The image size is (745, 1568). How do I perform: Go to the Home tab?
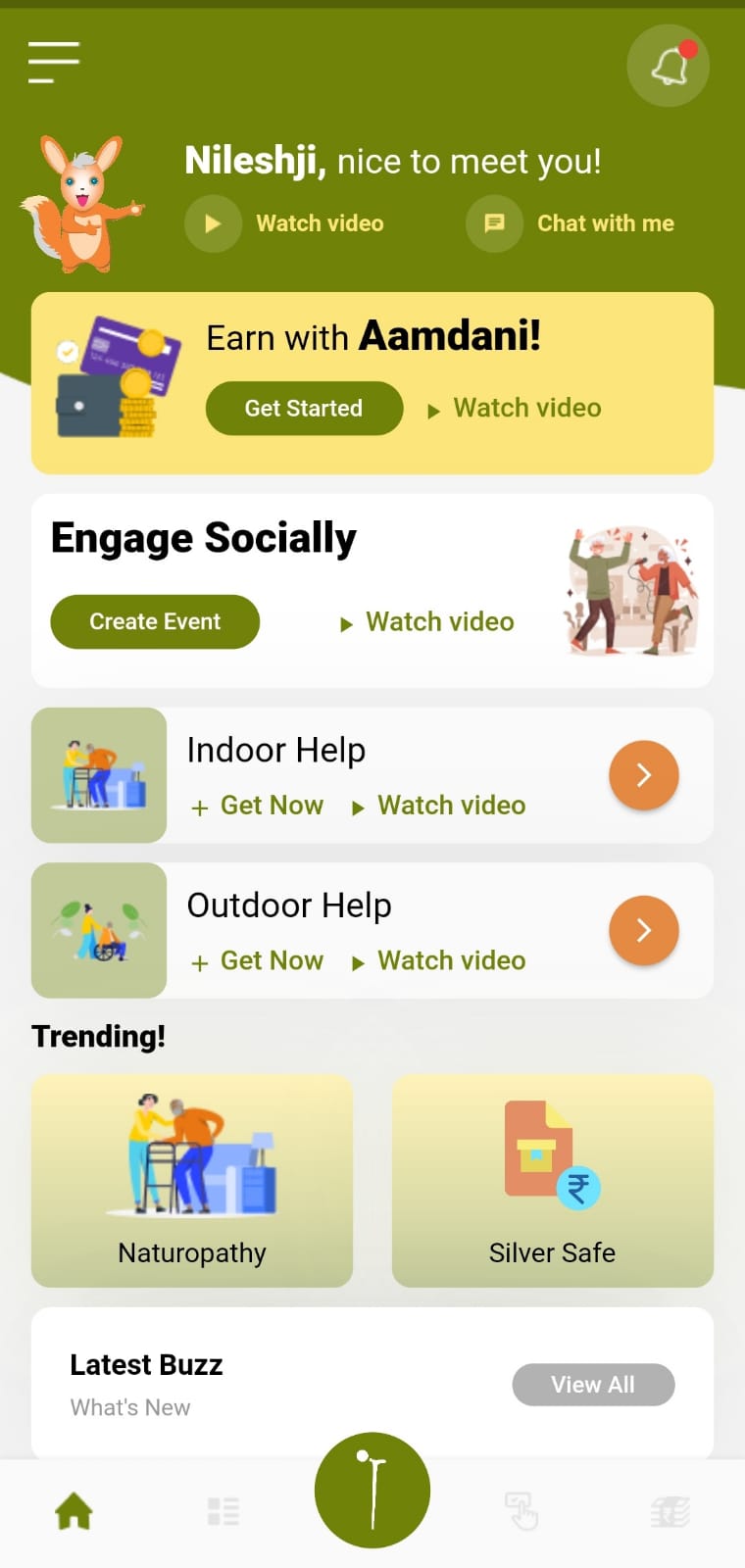point(74,1511)
